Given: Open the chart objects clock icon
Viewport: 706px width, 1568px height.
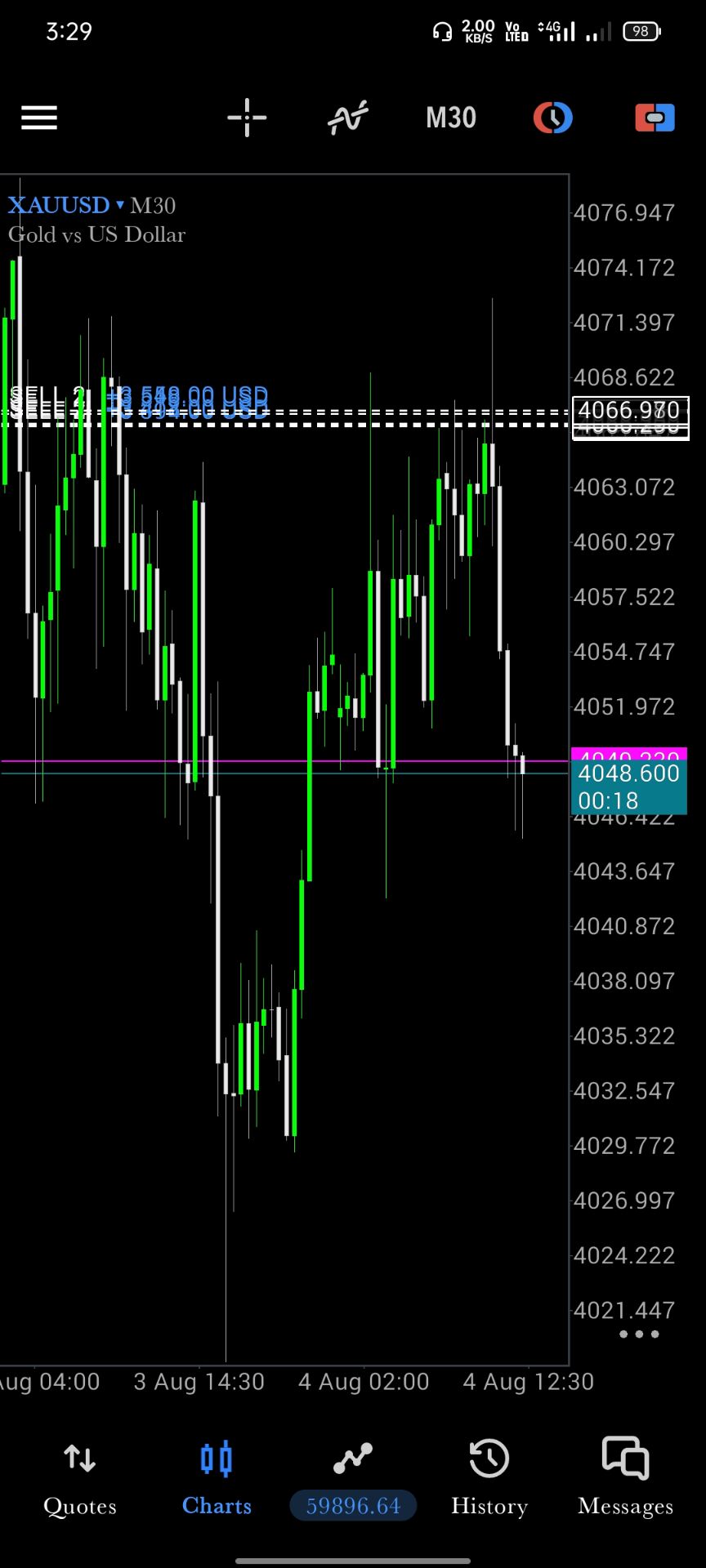Looking at the screenshot, I should pyautogui.click(x=553, y=118).
